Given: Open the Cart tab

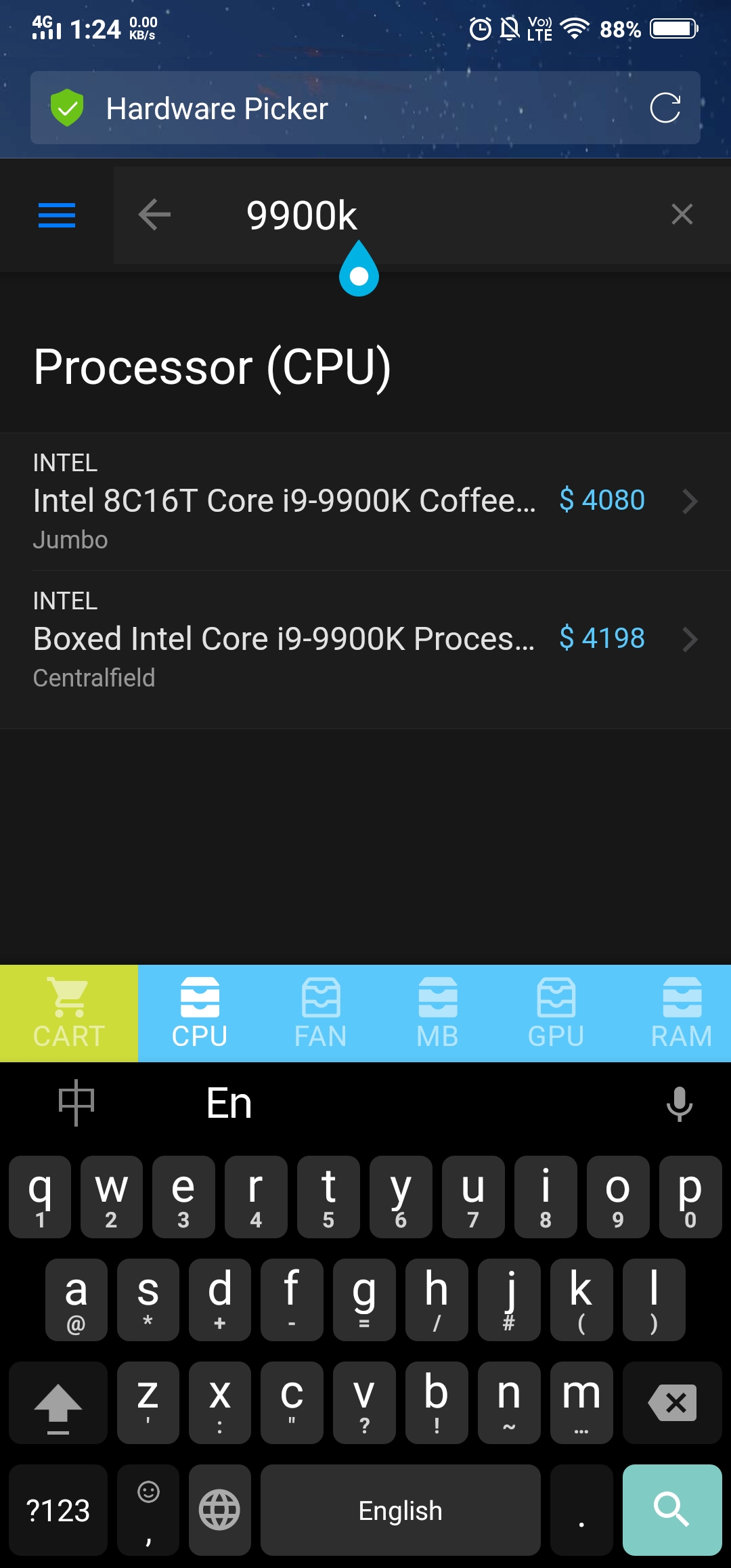Looking at the screenshot, I should [x=69, y=1013].
